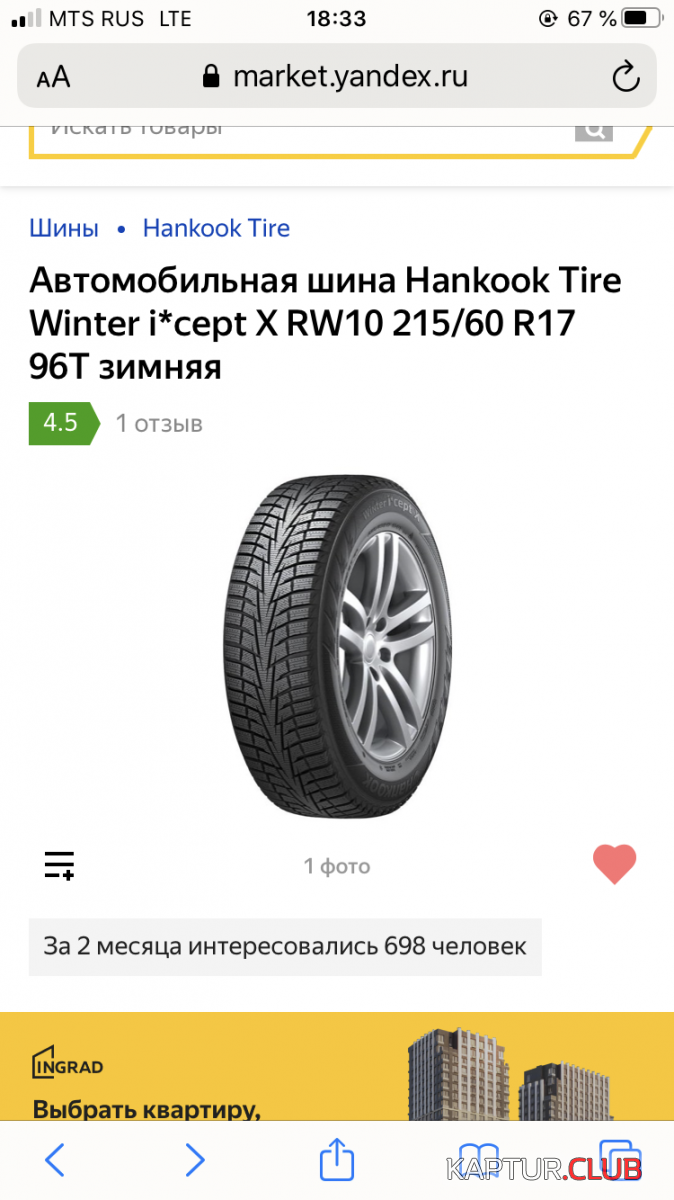Viewport: 674px width, 1200px height.
Task: Open the Safari text size aA menu
Action: 53,77
